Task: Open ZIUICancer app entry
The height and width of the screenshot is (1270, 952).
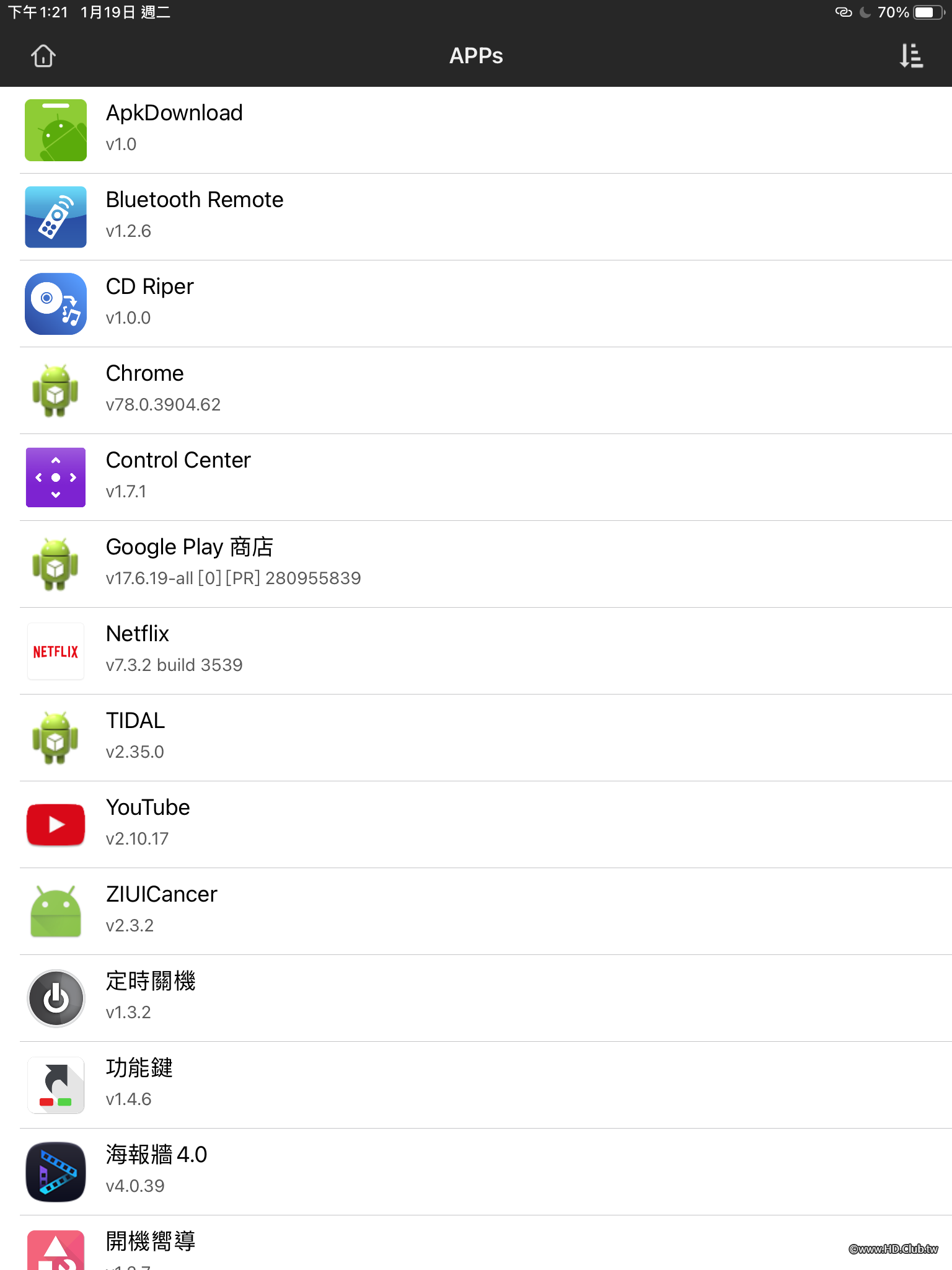Action: tap(161, 910)
